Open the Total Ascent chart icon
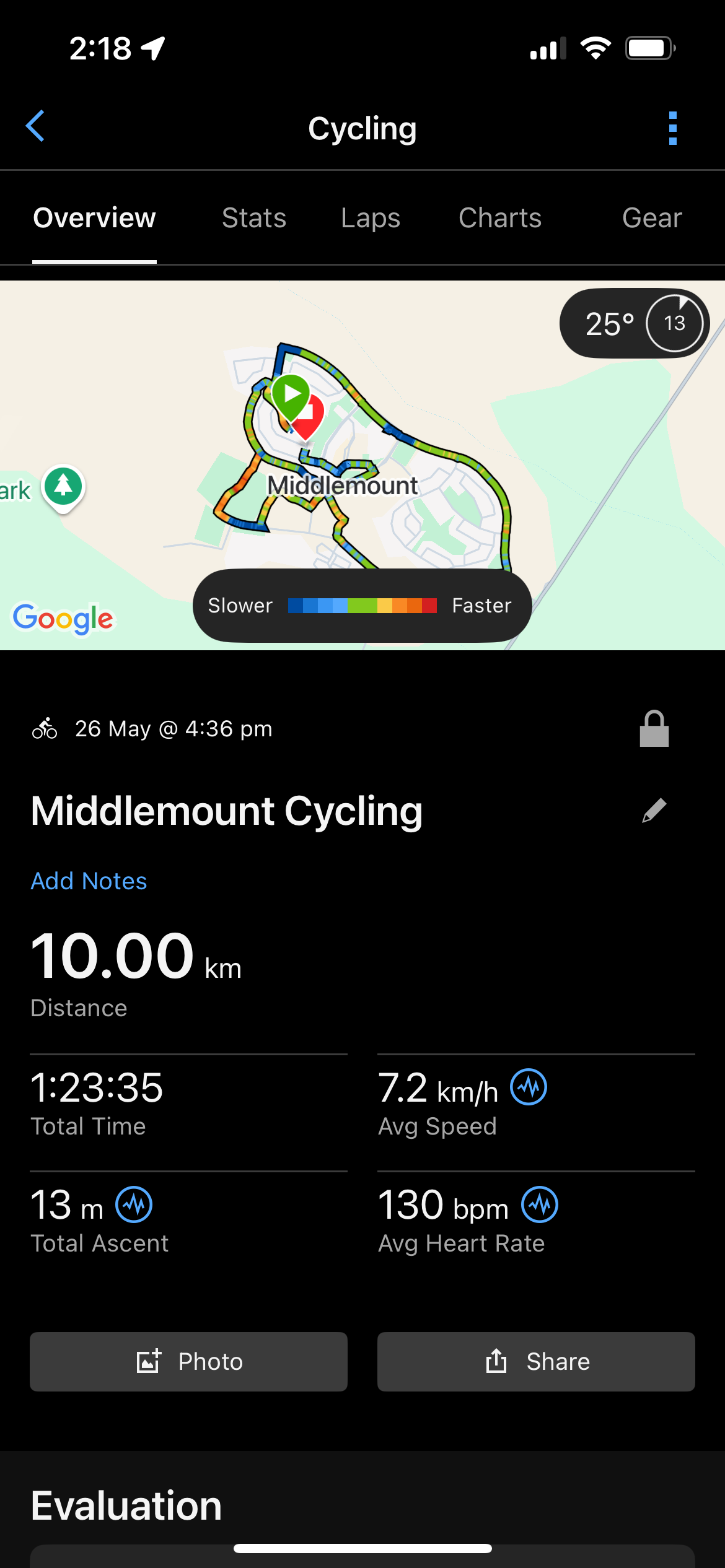 click(x=134, y=1204)
